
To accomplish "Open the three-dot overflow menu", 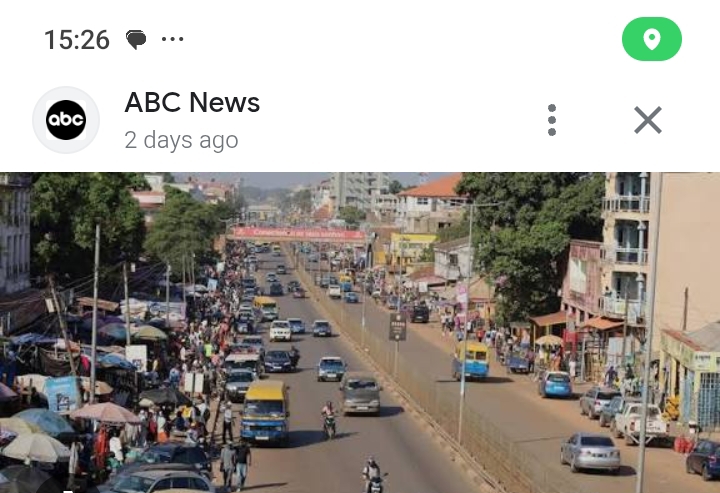I will pos(551,120).
